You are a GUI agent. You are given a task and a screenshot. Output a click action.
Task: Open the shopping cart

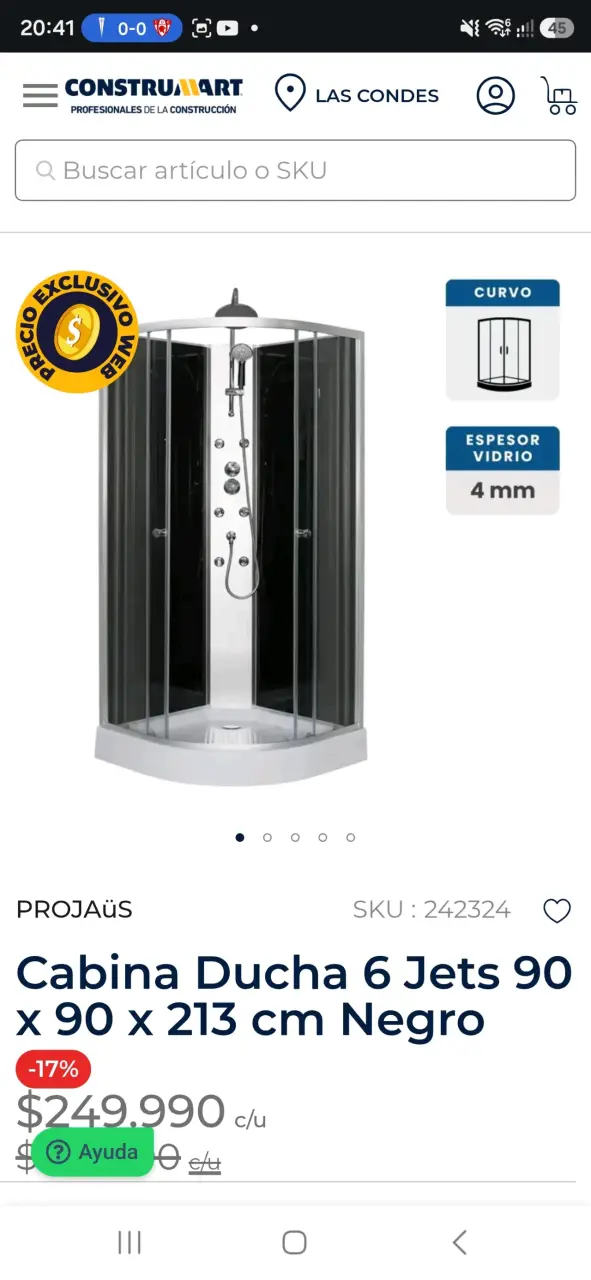tap(558, 96)
